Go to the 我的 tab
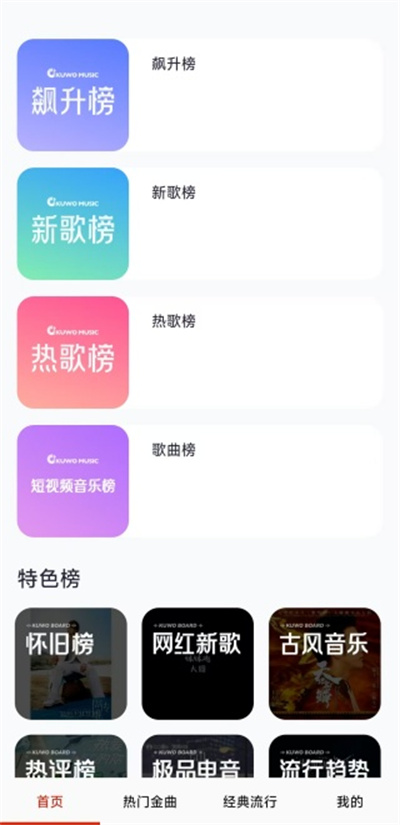400x825 pixels. [x=350, y=802]
